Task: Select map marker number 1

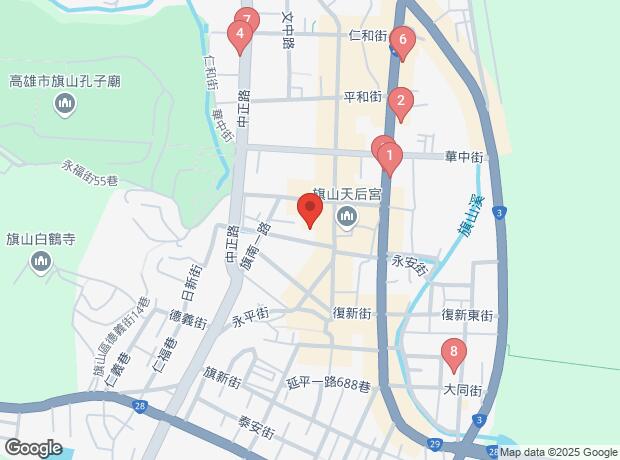Action: (390, 156)
